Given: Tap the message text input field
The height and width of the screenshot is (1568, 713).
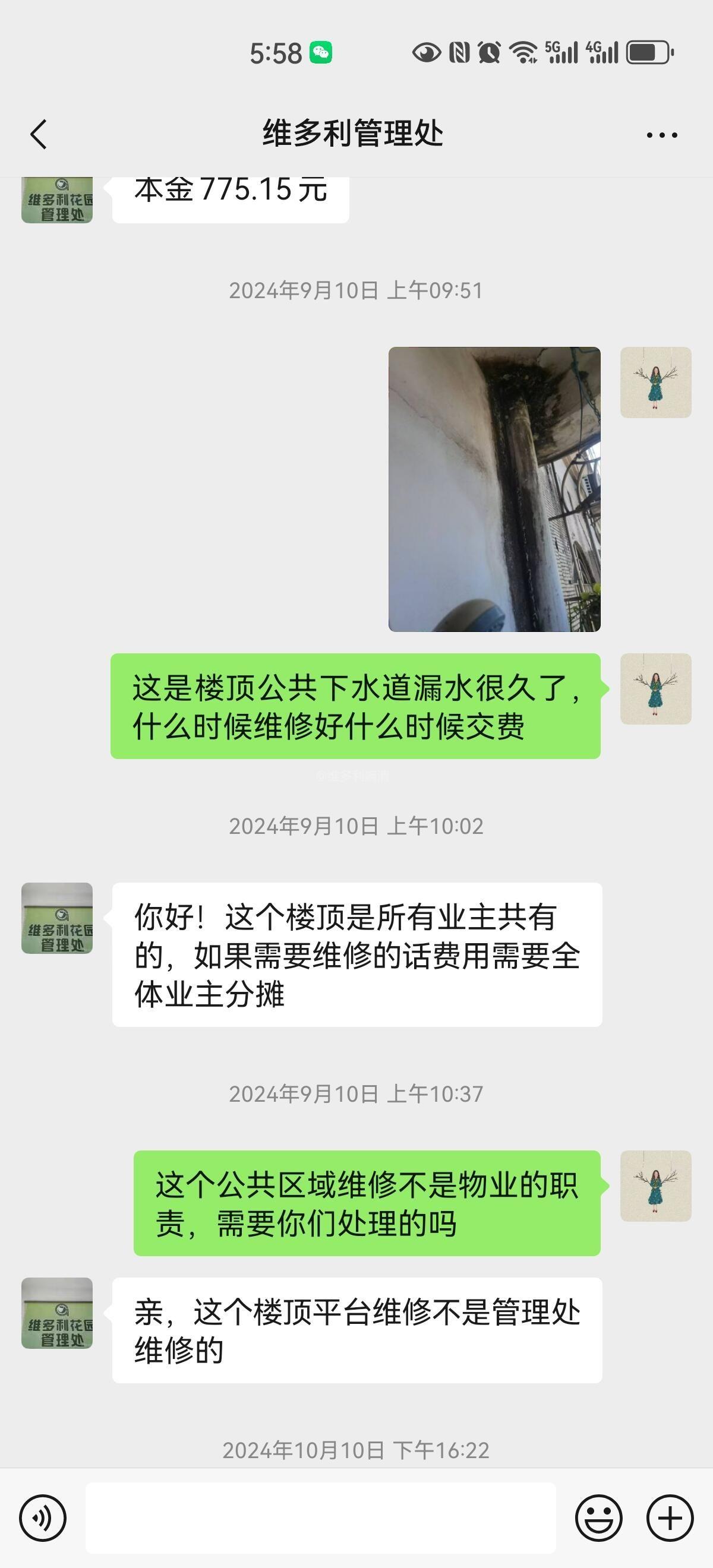Looking at the screenshot, I should [320, 1518].
